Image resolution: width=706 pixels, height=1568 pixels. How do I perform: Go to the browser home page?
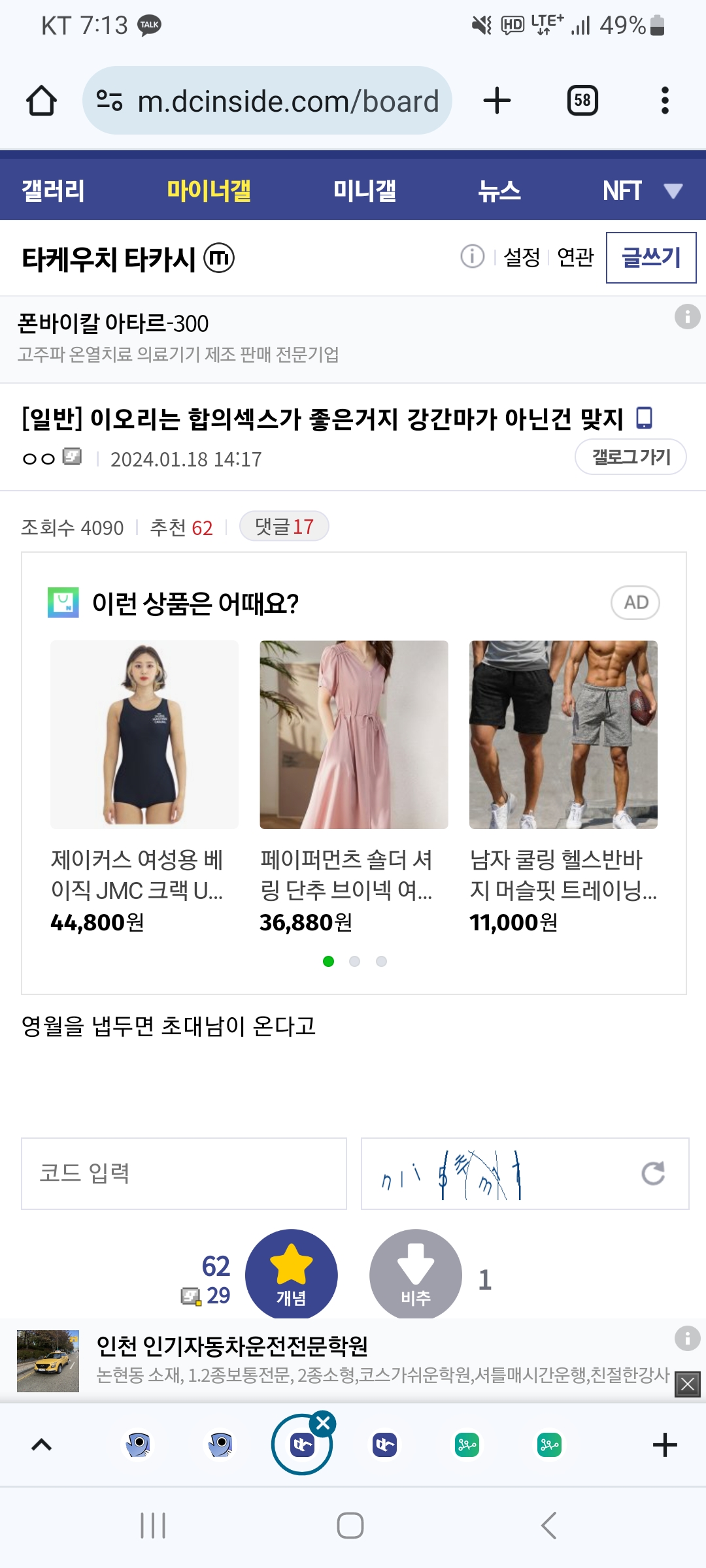click(41, 101)
